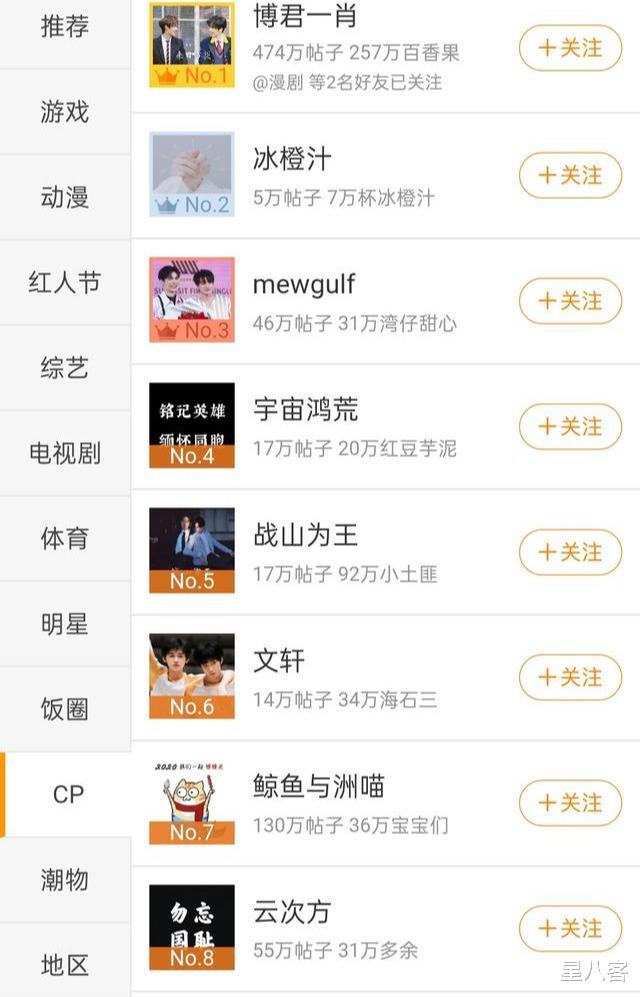Viewport: 640px width, 997px height.
Task: Switch to the 红人节 tab
Action: click(65, 283)
